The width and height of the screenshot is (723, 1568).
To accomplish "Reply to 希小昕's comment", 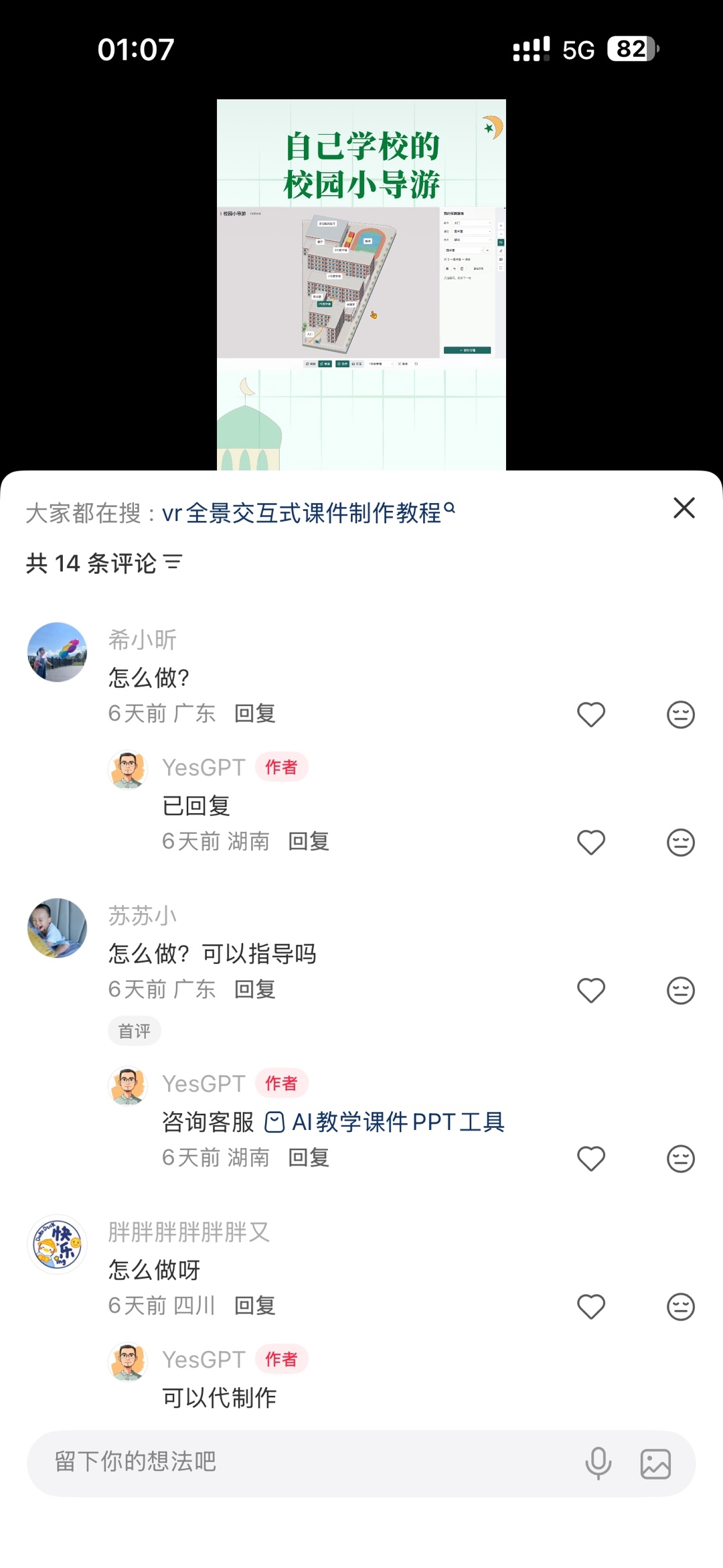I will (x=254, y=713).
